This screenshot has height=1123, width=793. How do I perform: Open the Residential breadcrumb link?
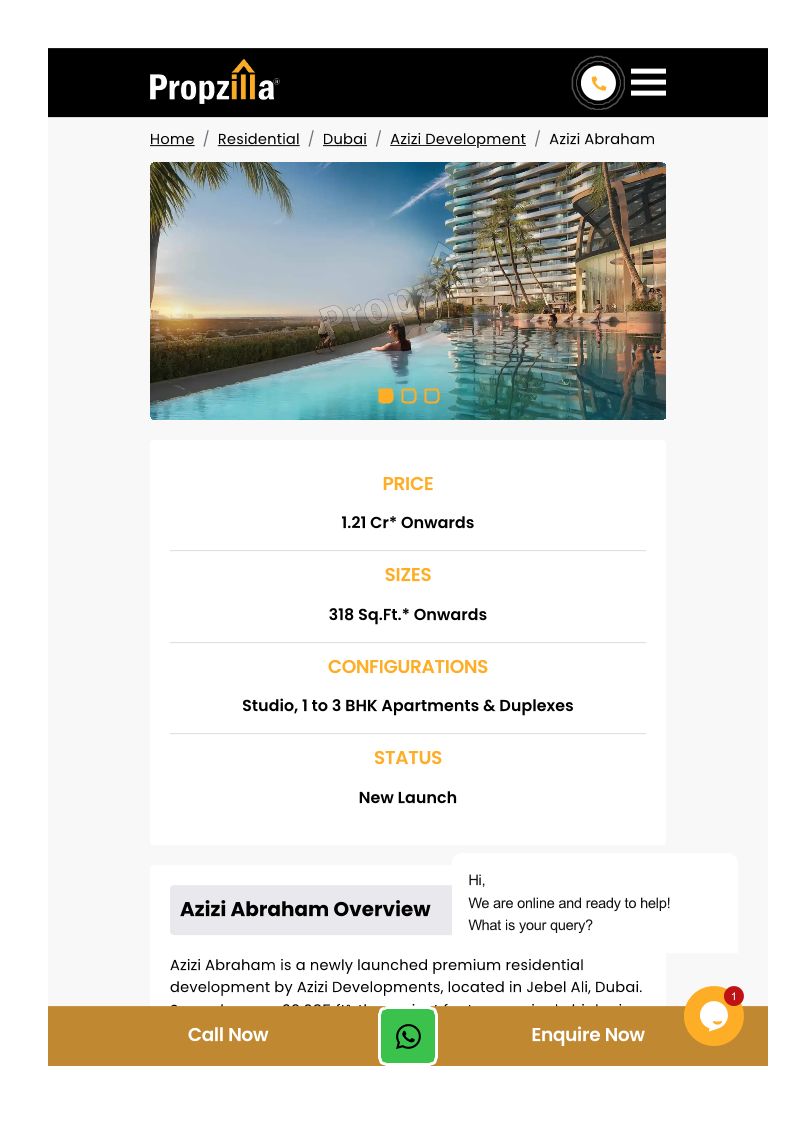click(258, 139)
